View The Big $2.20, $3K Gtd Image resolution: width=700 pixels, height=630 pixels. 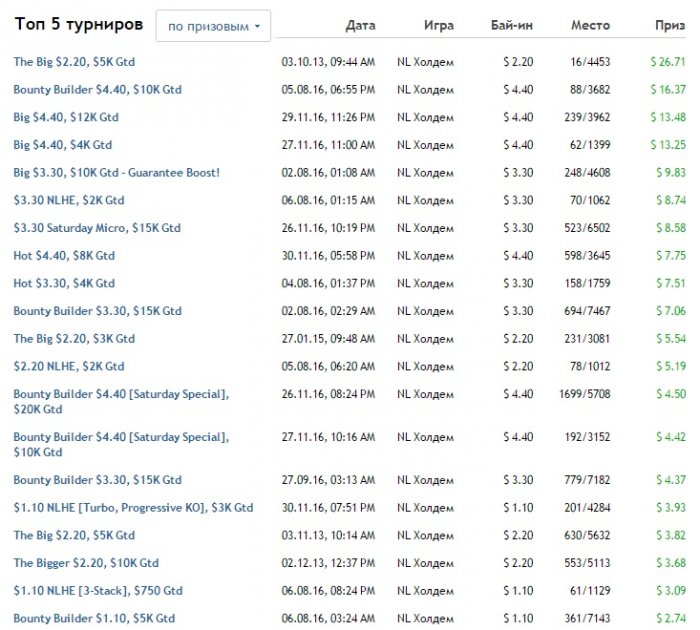pyautogui.click(x=74, y=339)
